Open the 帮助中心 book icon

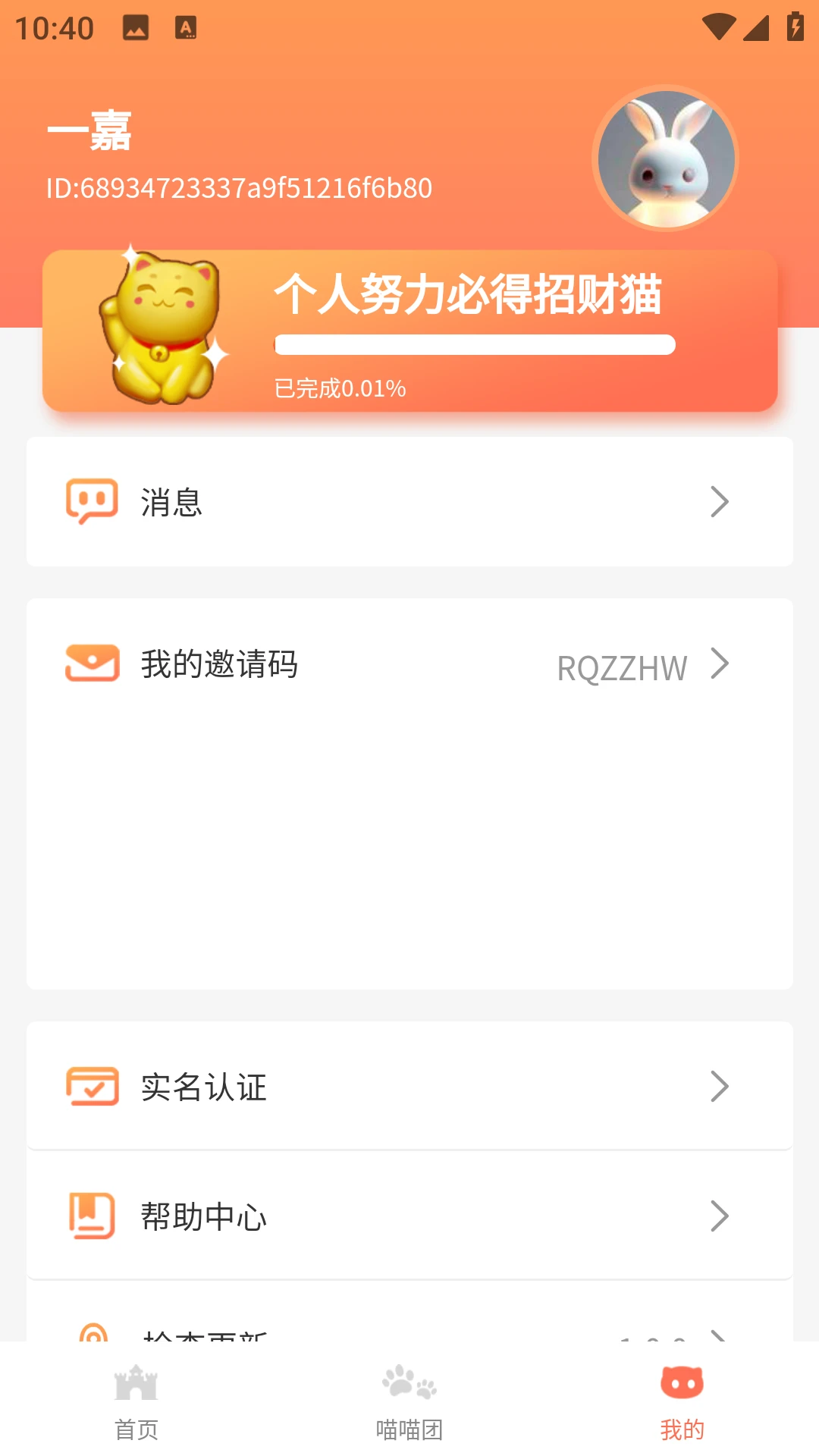pos(91,1217)
